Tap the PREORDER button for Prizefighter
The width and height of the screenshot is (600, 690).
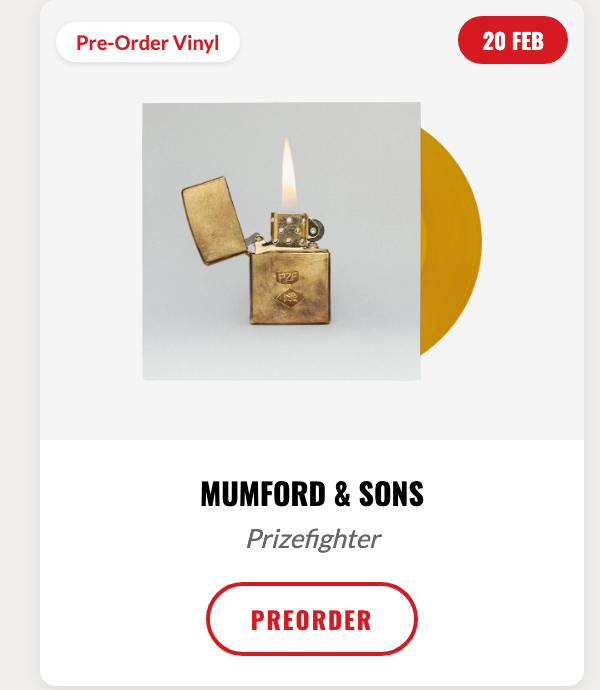(311, 619)
